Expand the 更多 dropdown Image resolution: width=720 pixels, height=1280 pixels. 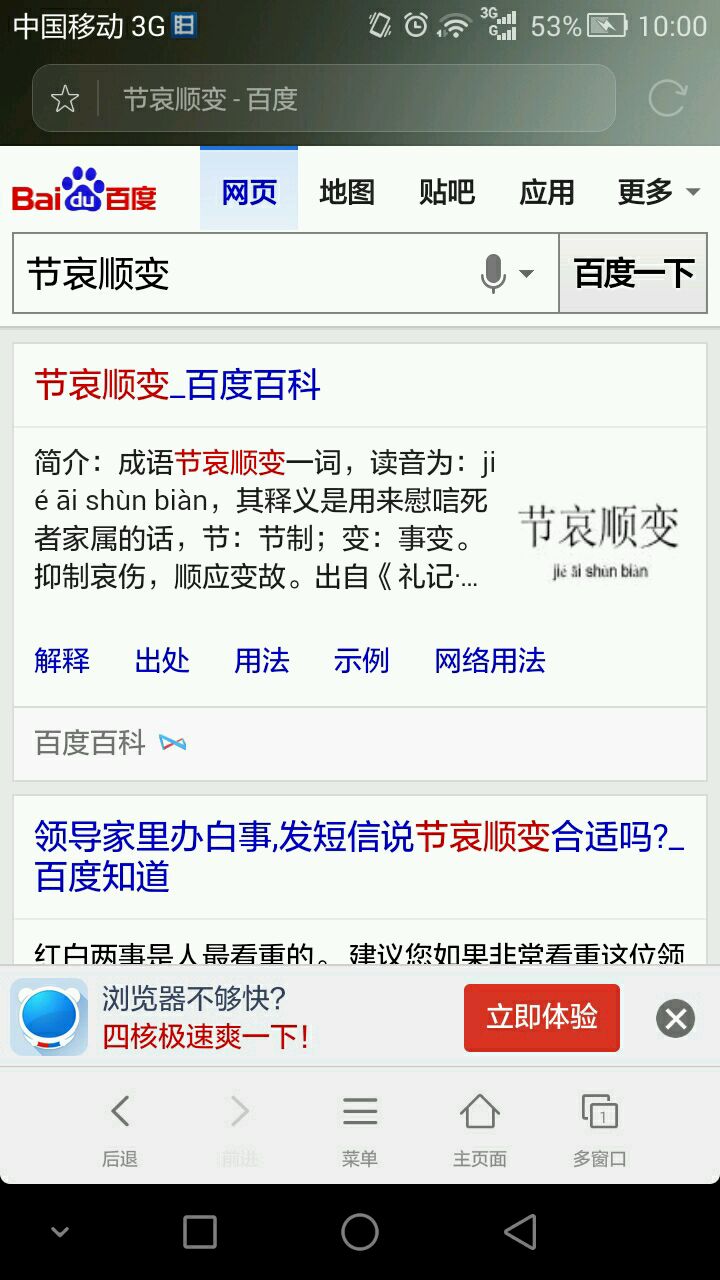[x=658, y=192]
